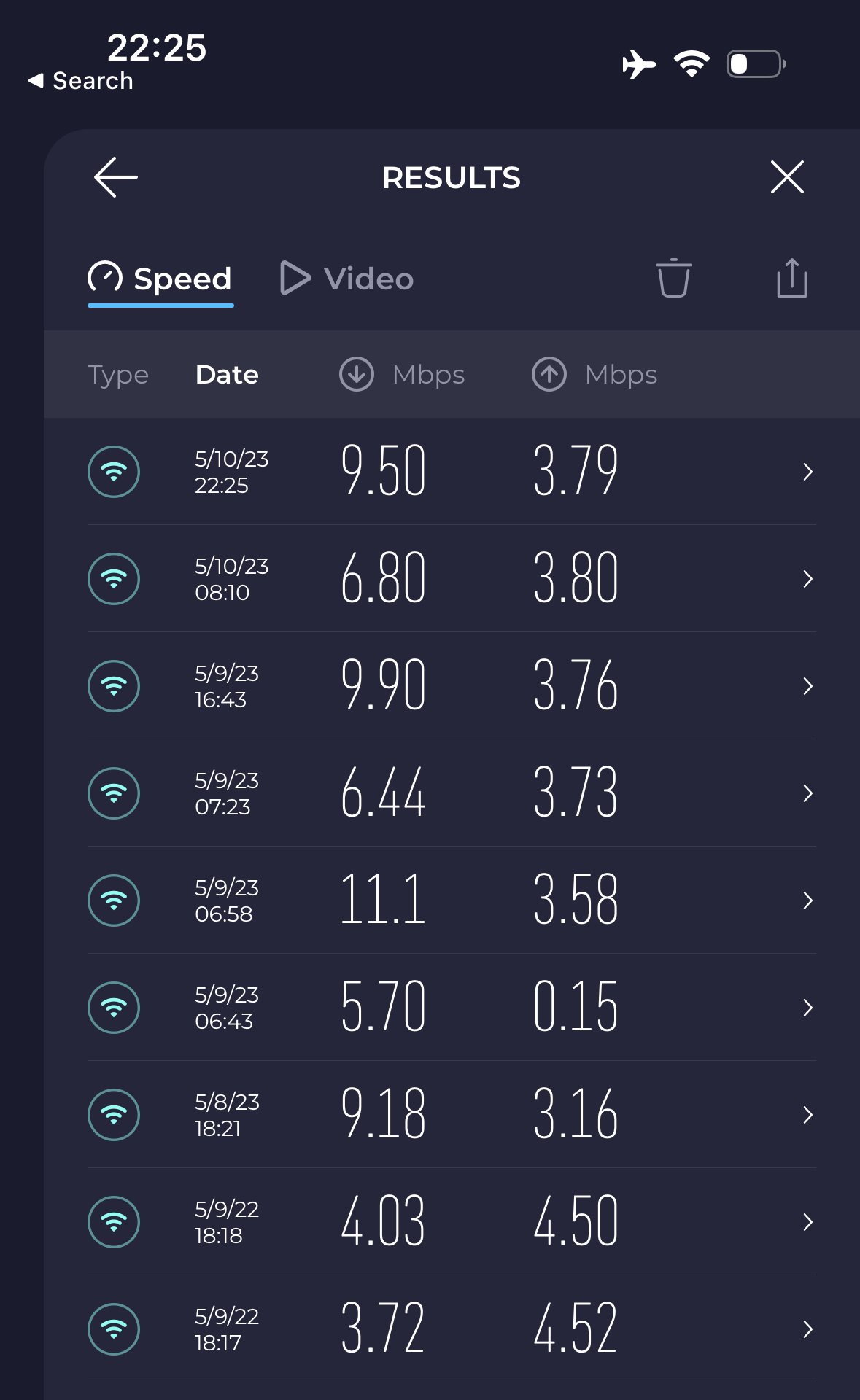Delete results with the trash icon
860x1400 pixels.
pyautogui.click(x=673, y=278)
